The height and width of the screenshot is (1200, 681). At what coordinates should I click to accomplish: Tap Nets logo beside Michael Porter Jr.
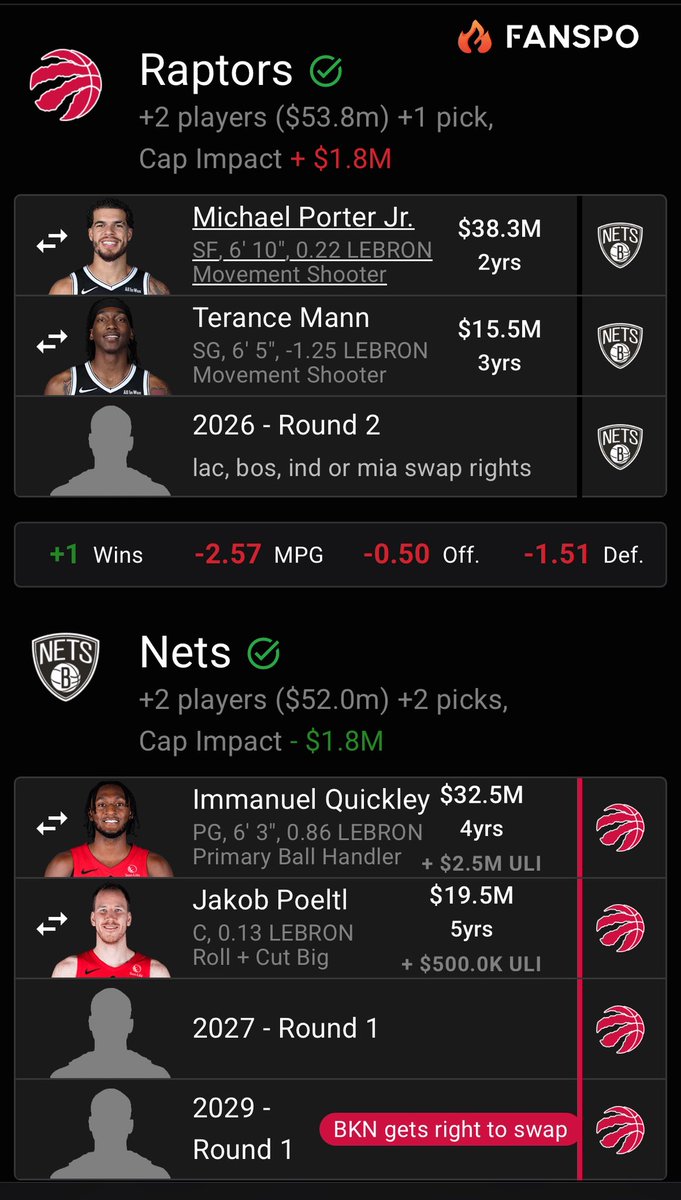point(620,245)
